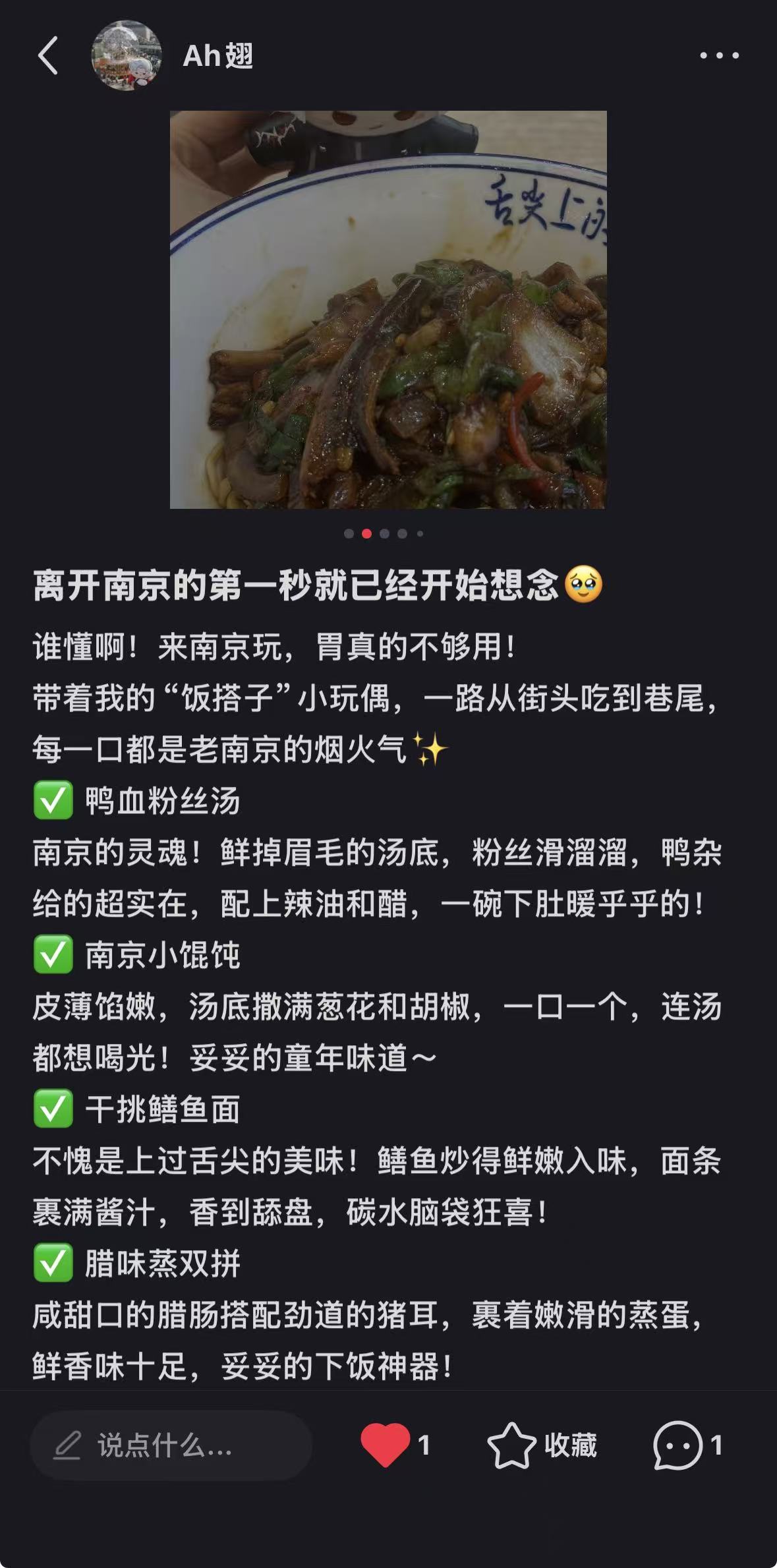Open the eel noodle photo fullscreen
Screen dimensions: 777x1568
(x=388, y=310)
